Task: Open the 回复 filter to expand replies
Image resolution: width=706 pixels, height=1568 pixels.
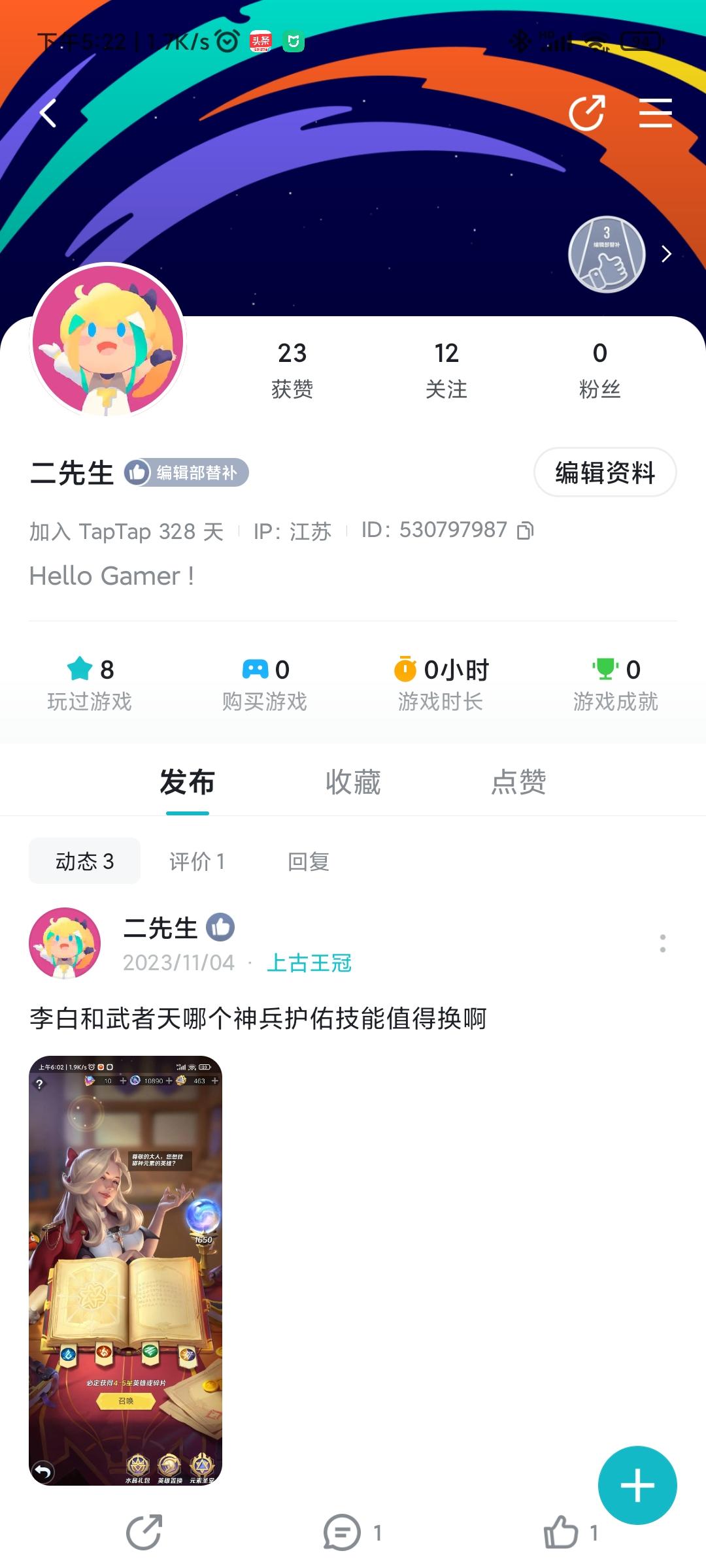Action: [307, 862]
